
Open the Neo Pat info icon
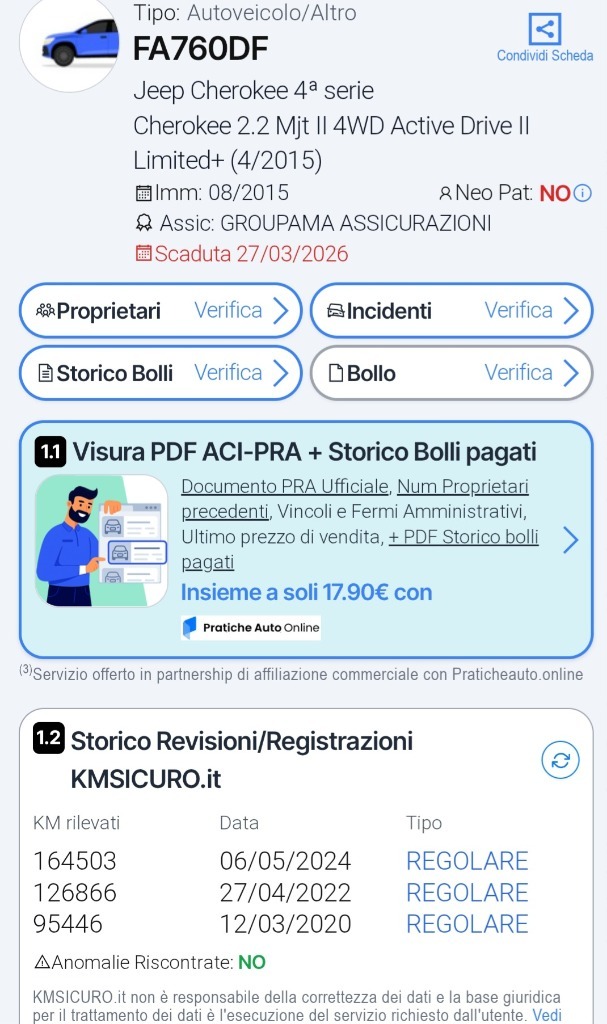tap(583, 193)
